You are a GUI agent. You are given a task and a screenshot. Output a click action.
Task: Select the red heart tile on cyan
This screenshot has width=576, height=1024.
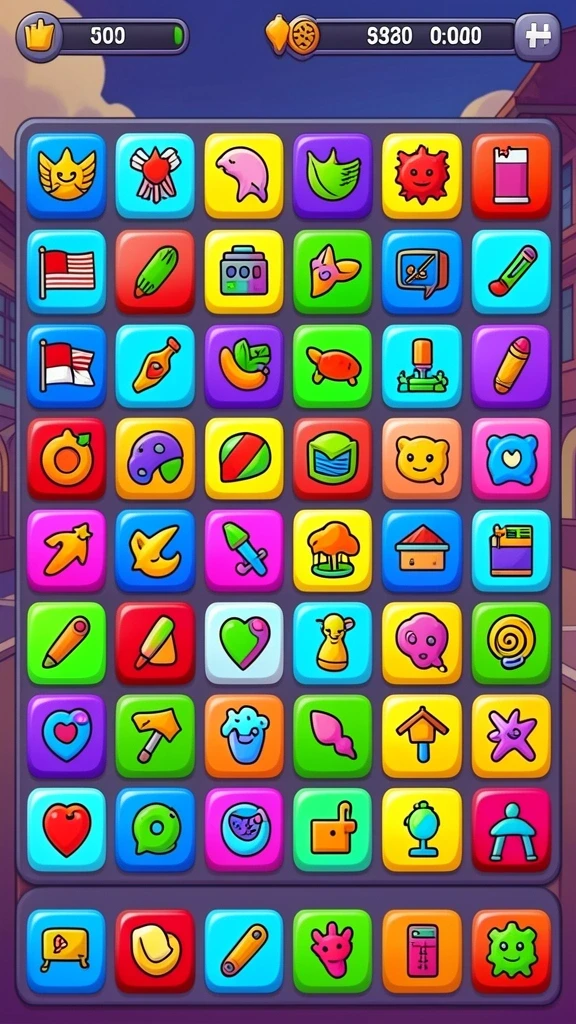66,829
